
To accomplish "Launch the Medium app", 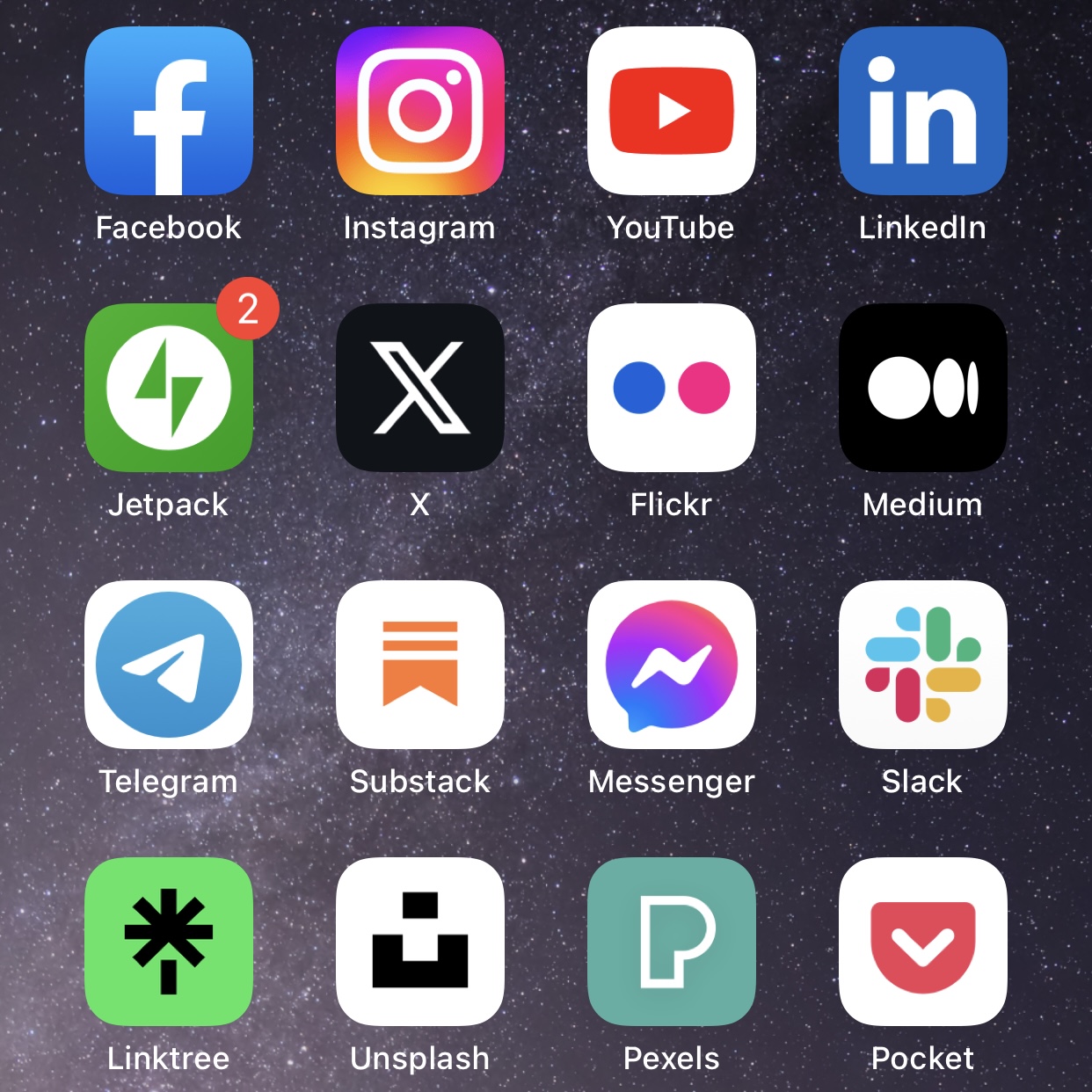I will (923, 388).
